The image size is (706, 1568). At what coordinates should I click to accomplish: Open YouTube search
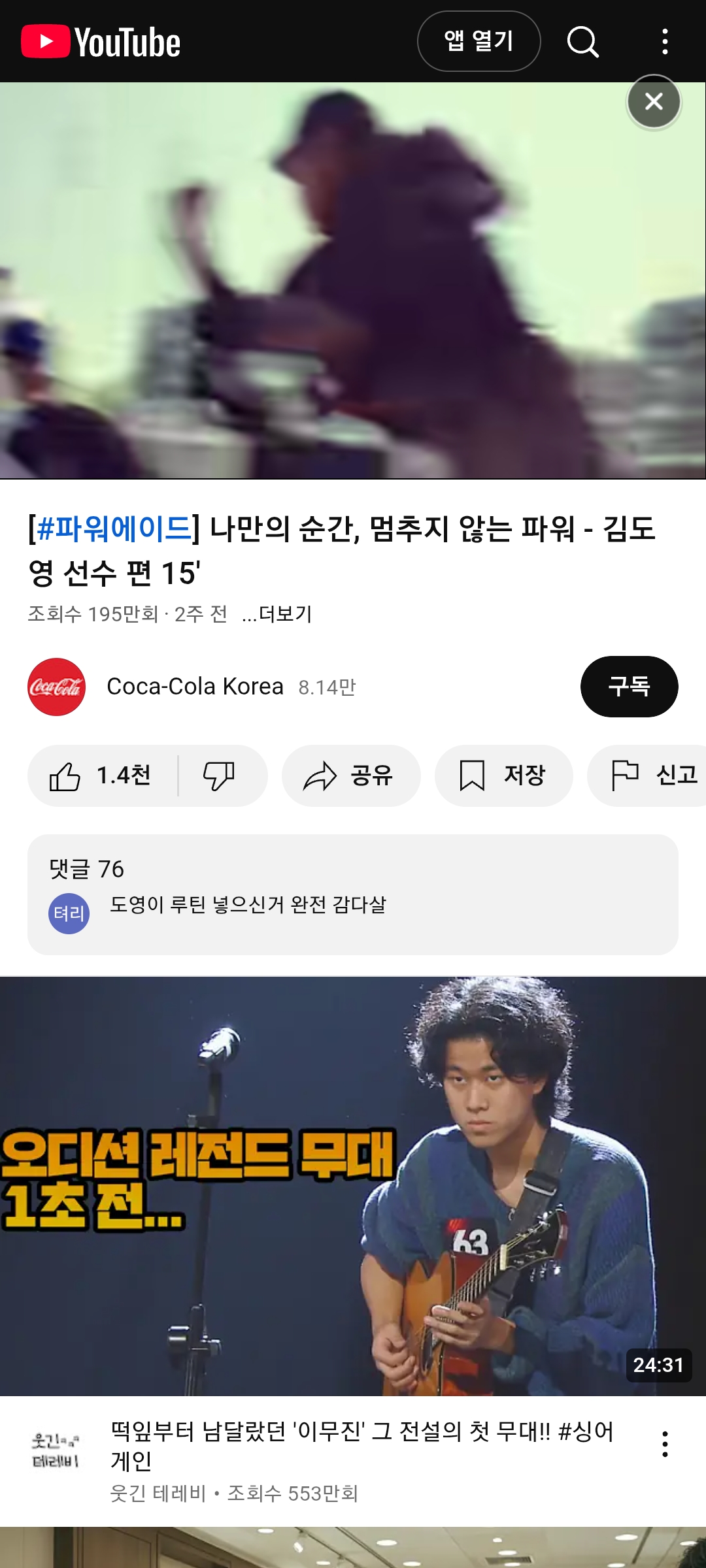coord(582,42)
